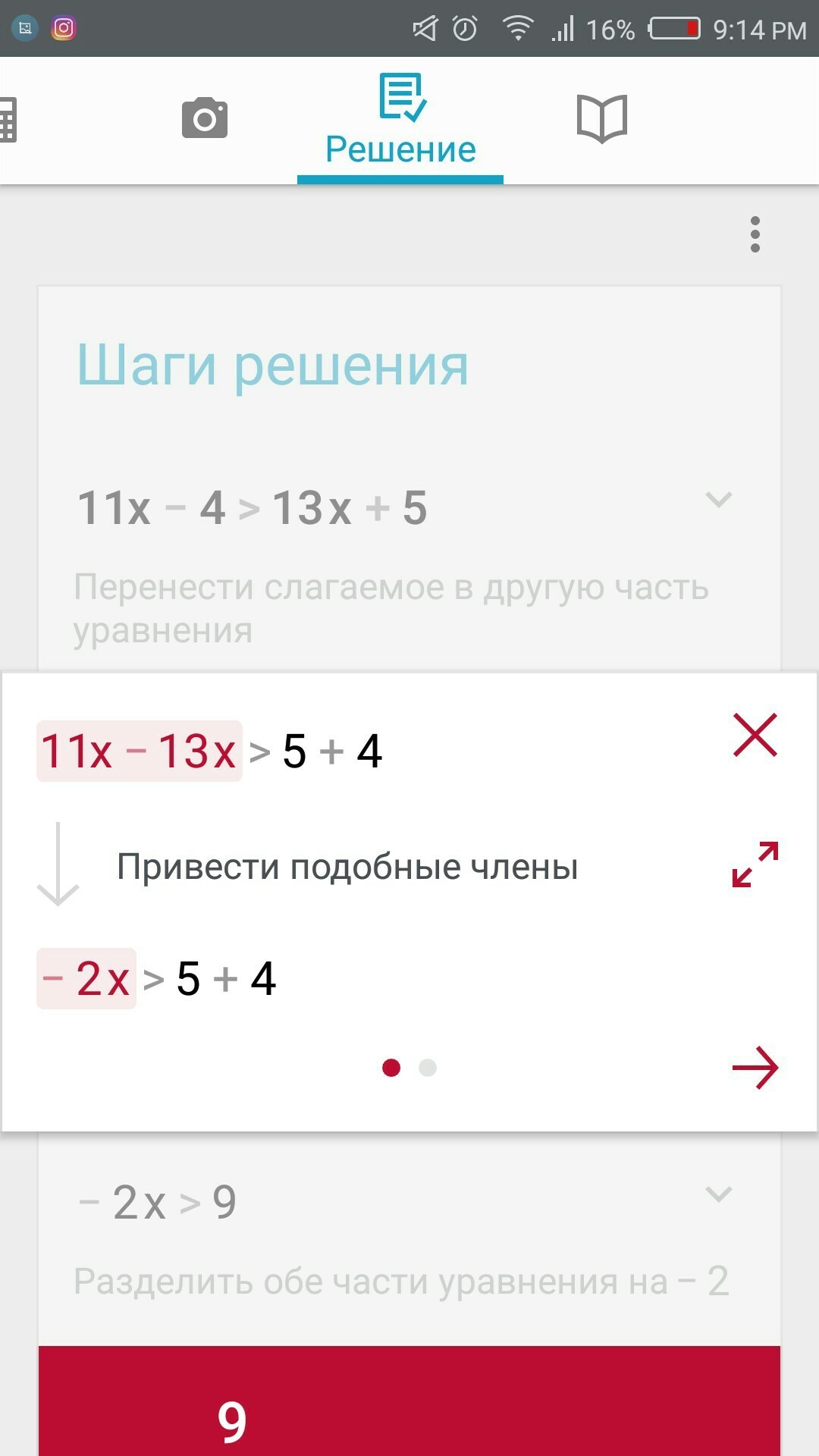Open the three-dot overflow menu

pyautogui.click(x=755, y=234)
